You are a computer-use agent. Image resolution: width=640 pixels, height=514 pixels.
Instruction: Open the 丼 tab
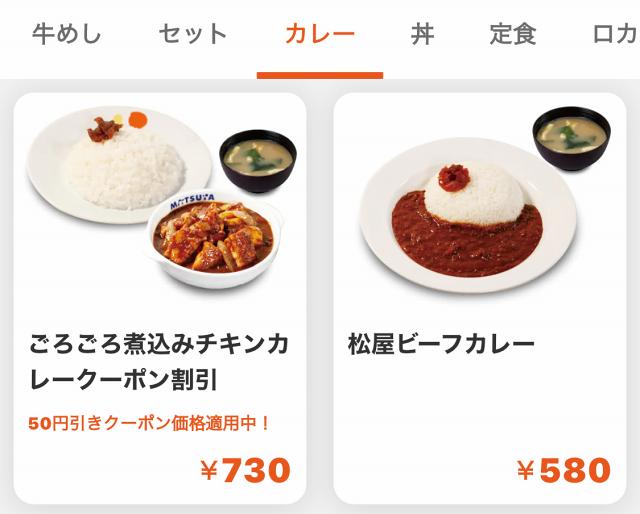[x=422, y=35]
